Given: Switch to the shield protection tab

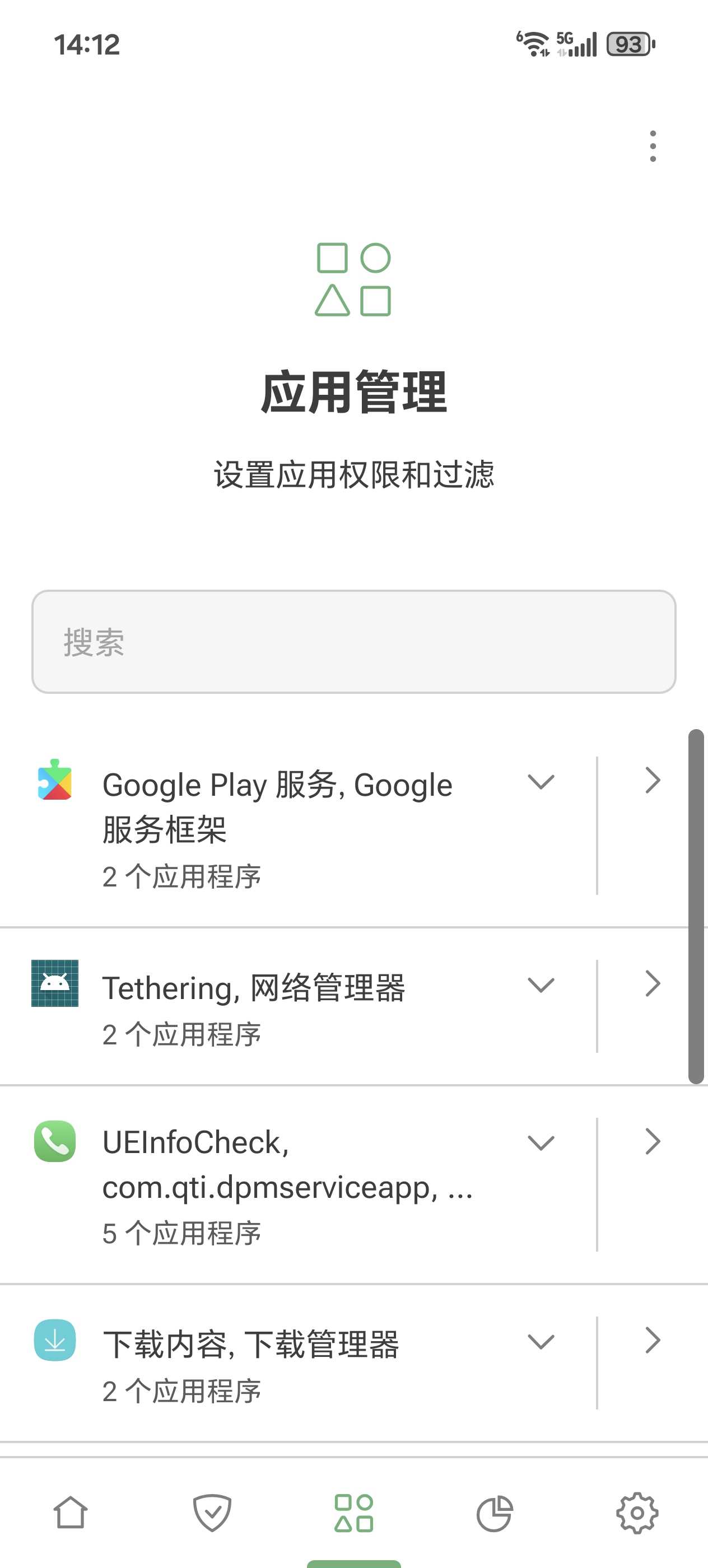Looking at the screenshot, I should [212, 1513].
